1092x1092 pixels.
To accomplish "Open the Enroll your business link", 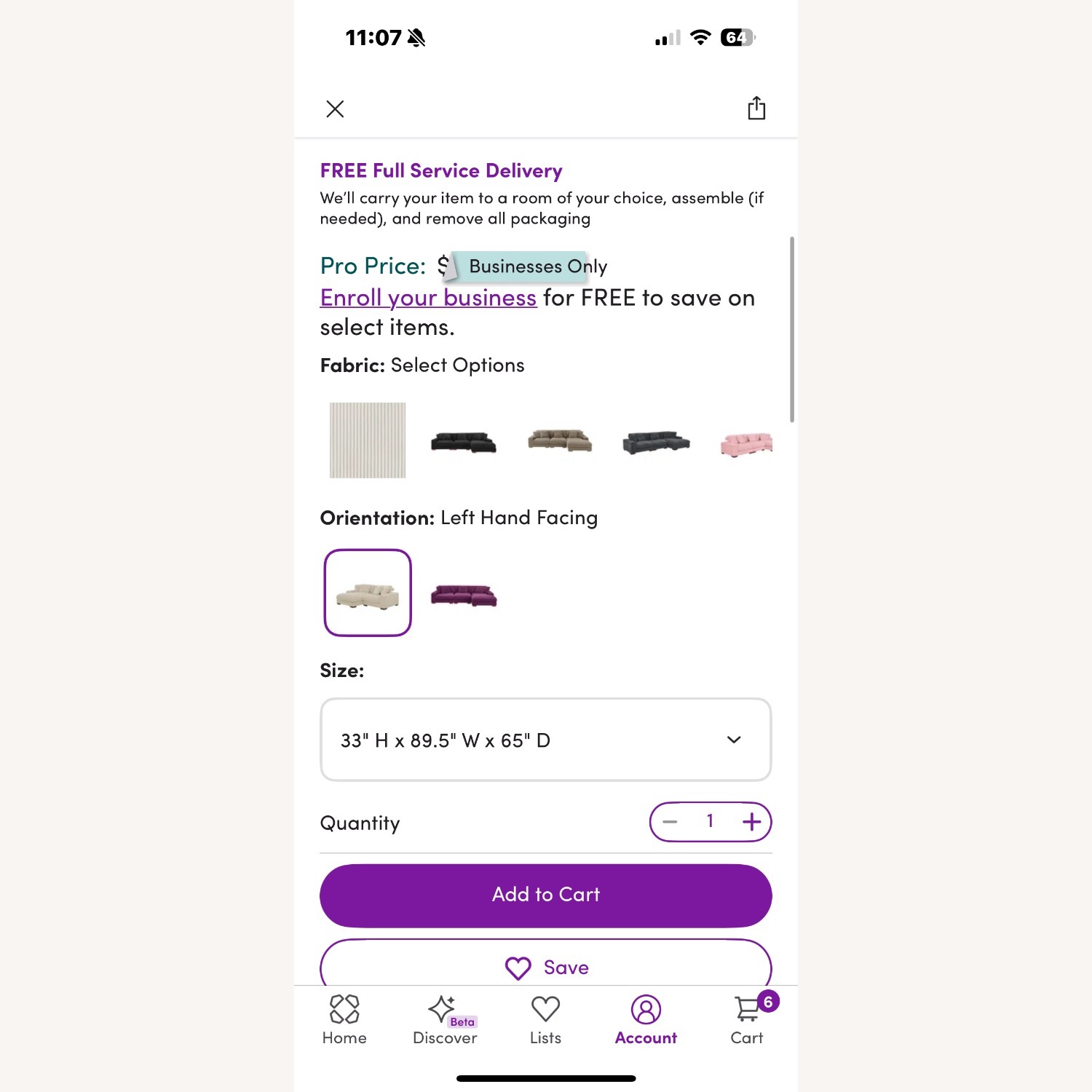I will [428, 298].
